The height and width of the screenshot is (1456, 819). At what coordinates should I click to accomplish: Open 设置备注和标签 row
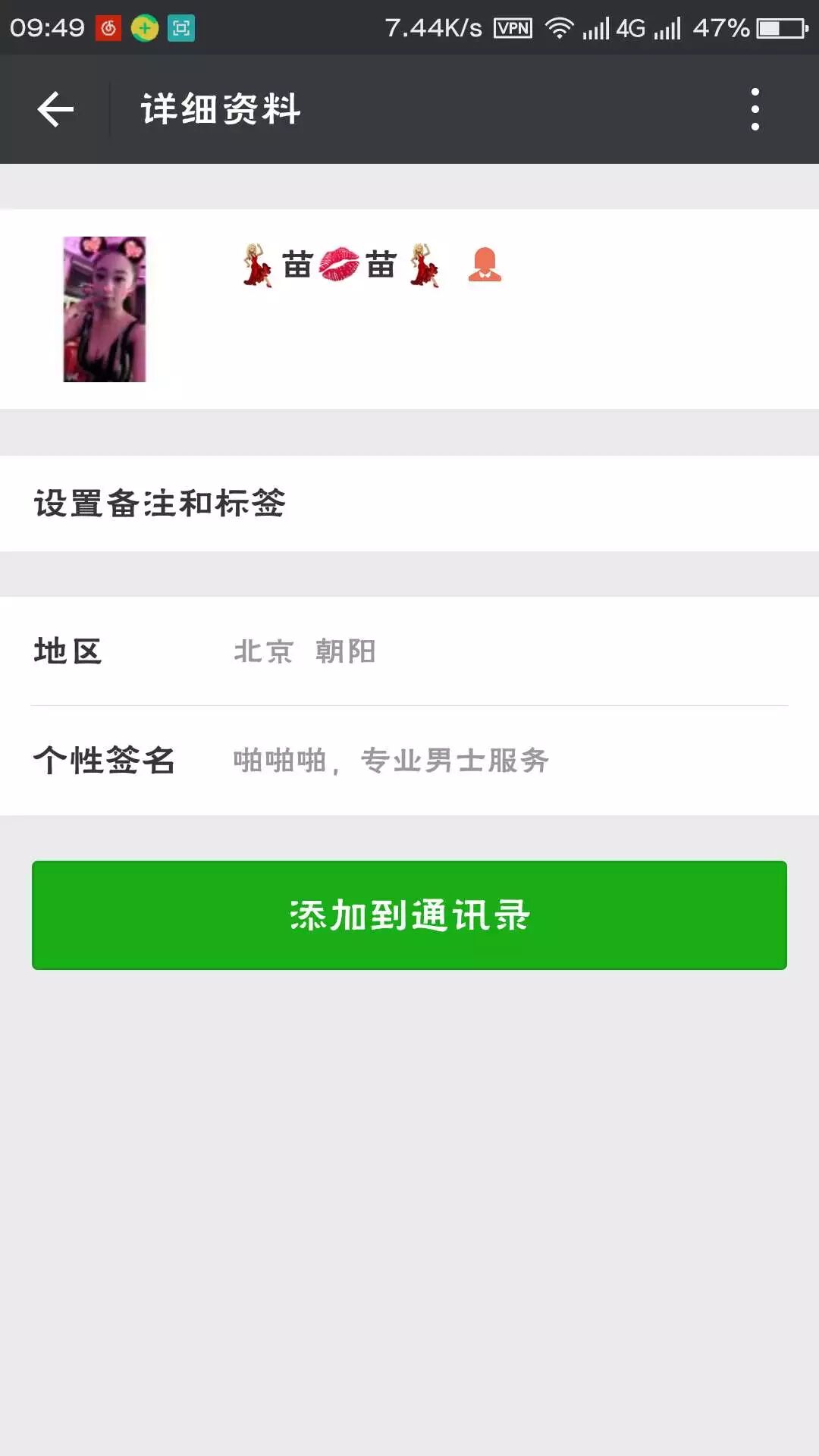(409, 504)
